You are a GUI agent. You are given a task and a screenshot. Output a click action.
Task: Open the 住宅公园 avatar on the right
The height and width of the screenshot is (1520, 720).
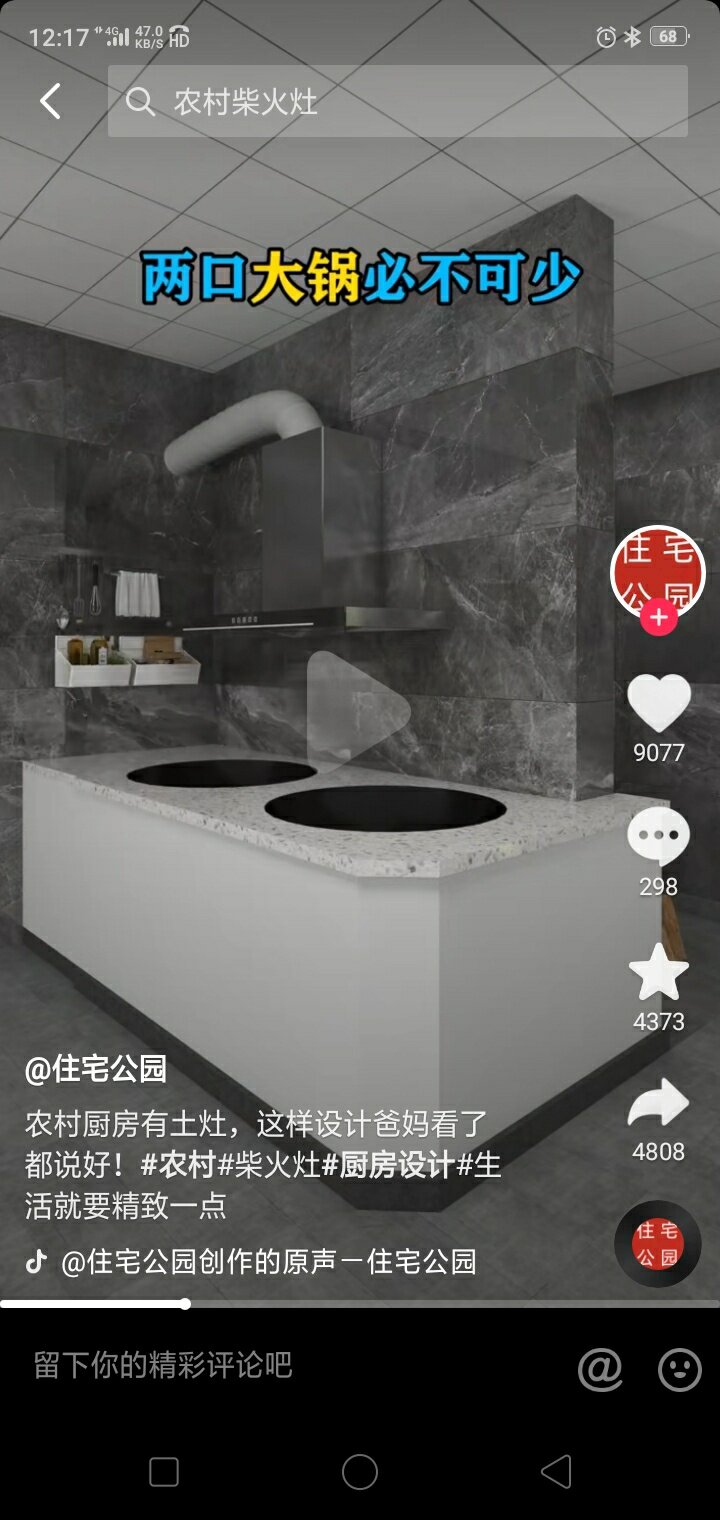(657, 569)
